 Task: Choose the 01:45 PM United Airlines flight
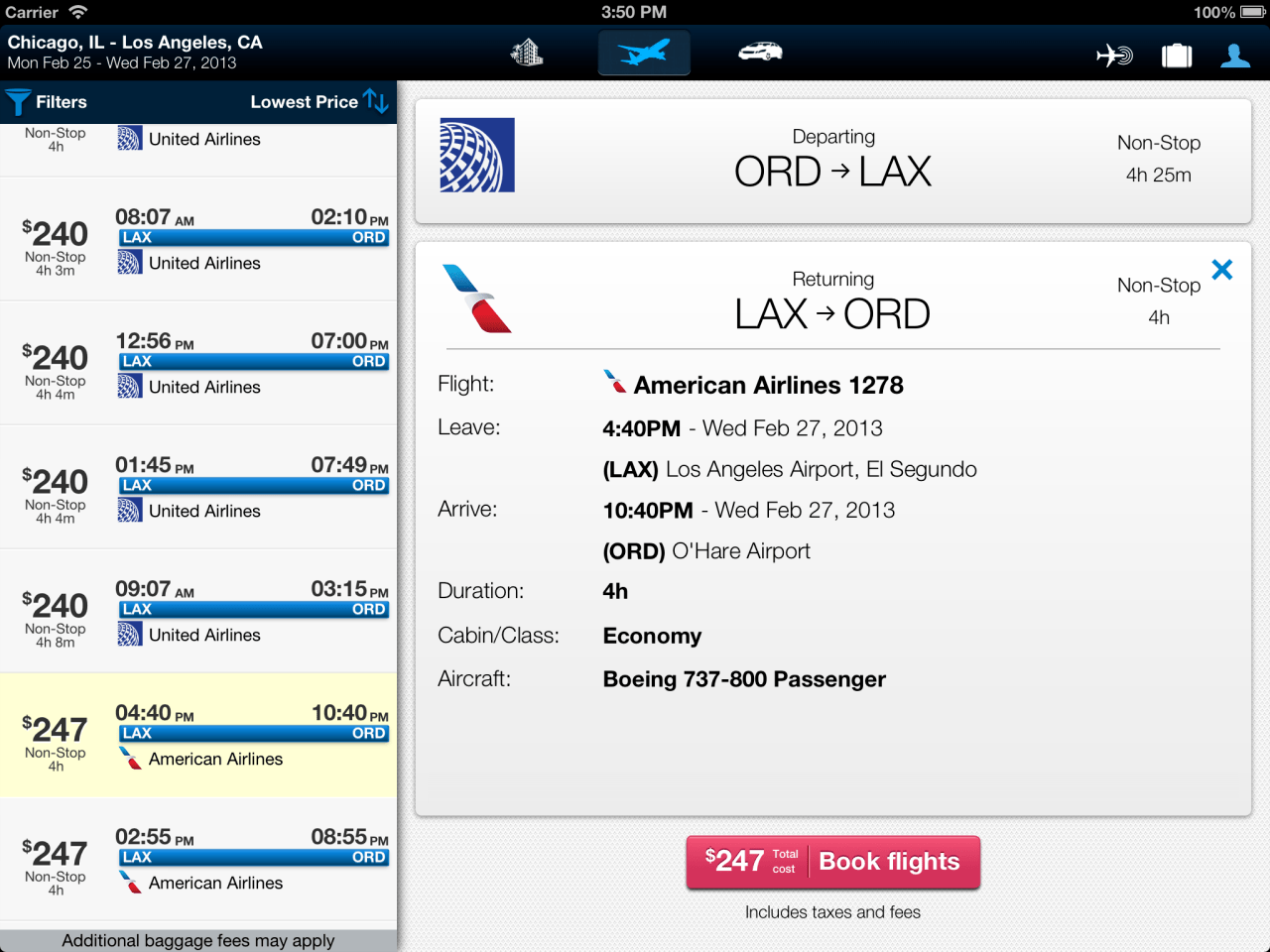point(198,488)
